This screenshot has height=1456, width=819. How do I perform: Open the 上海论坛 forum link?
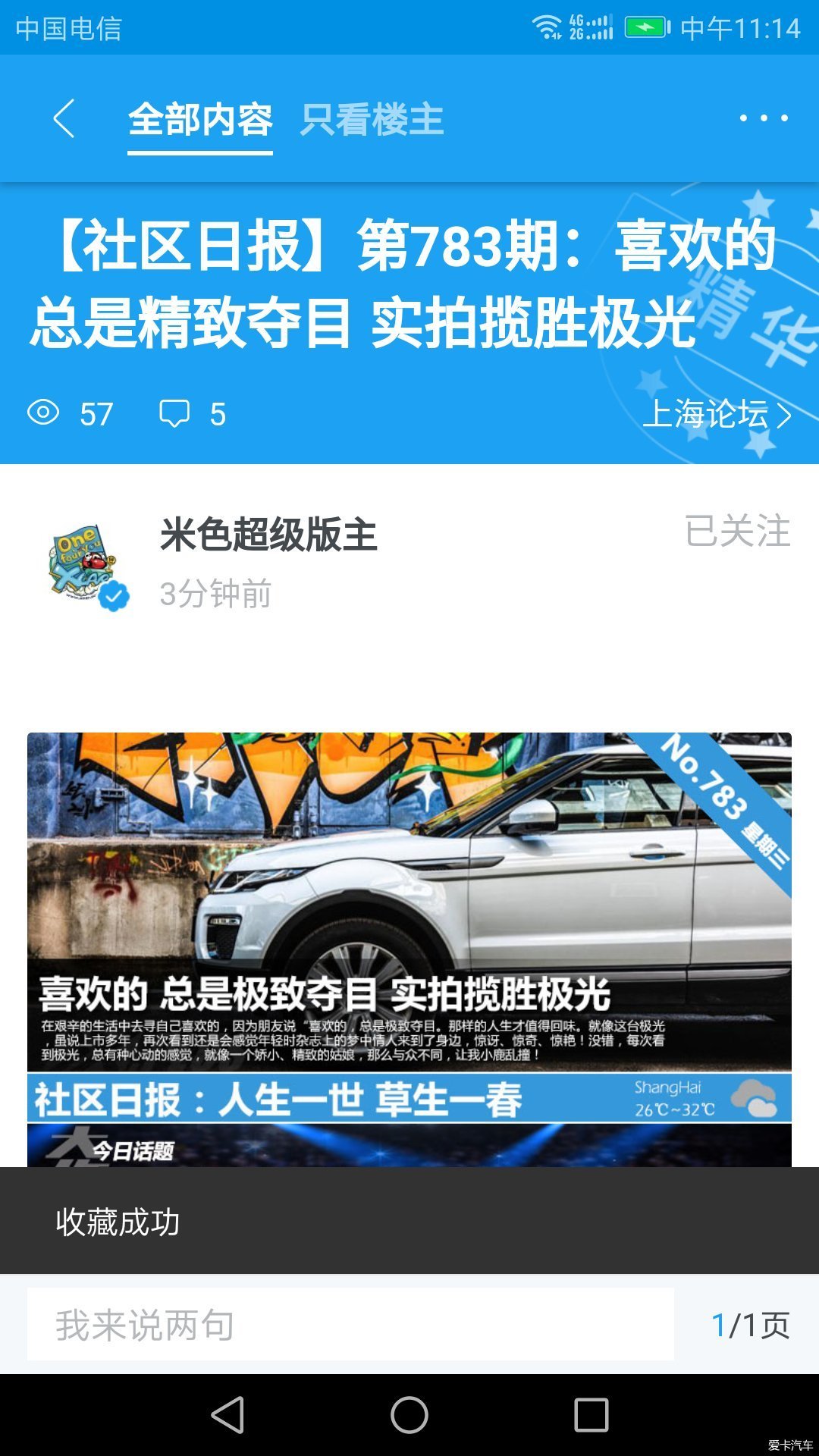(x=717, y=415)
